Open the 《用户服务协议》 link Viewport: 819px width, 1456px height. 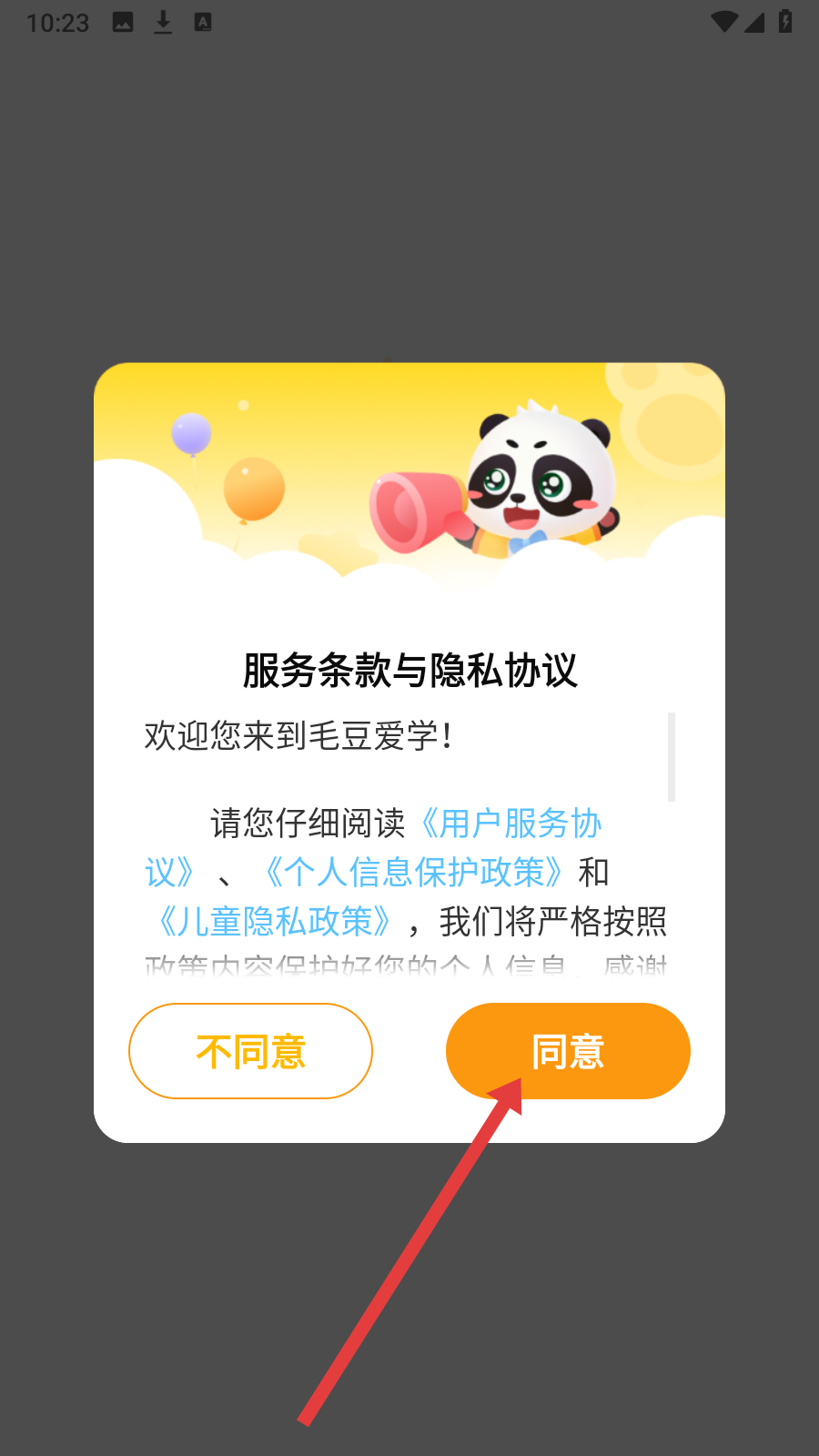[x=510, y=824]
